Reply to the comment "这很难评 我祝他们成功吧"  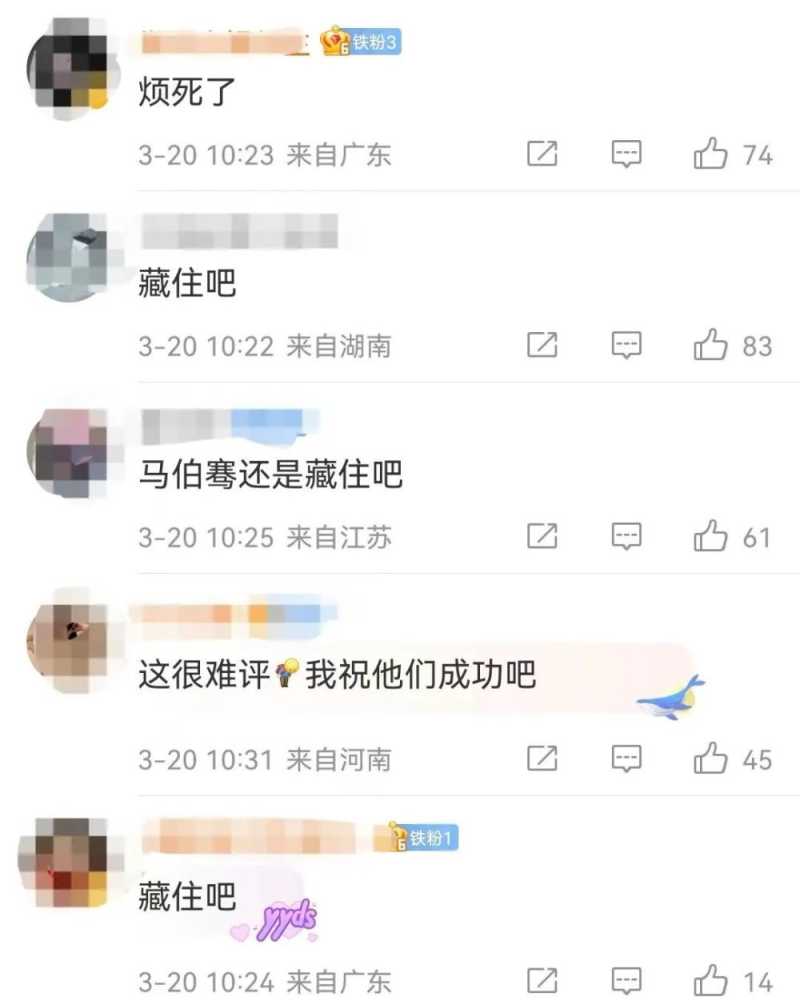(626, 759)
